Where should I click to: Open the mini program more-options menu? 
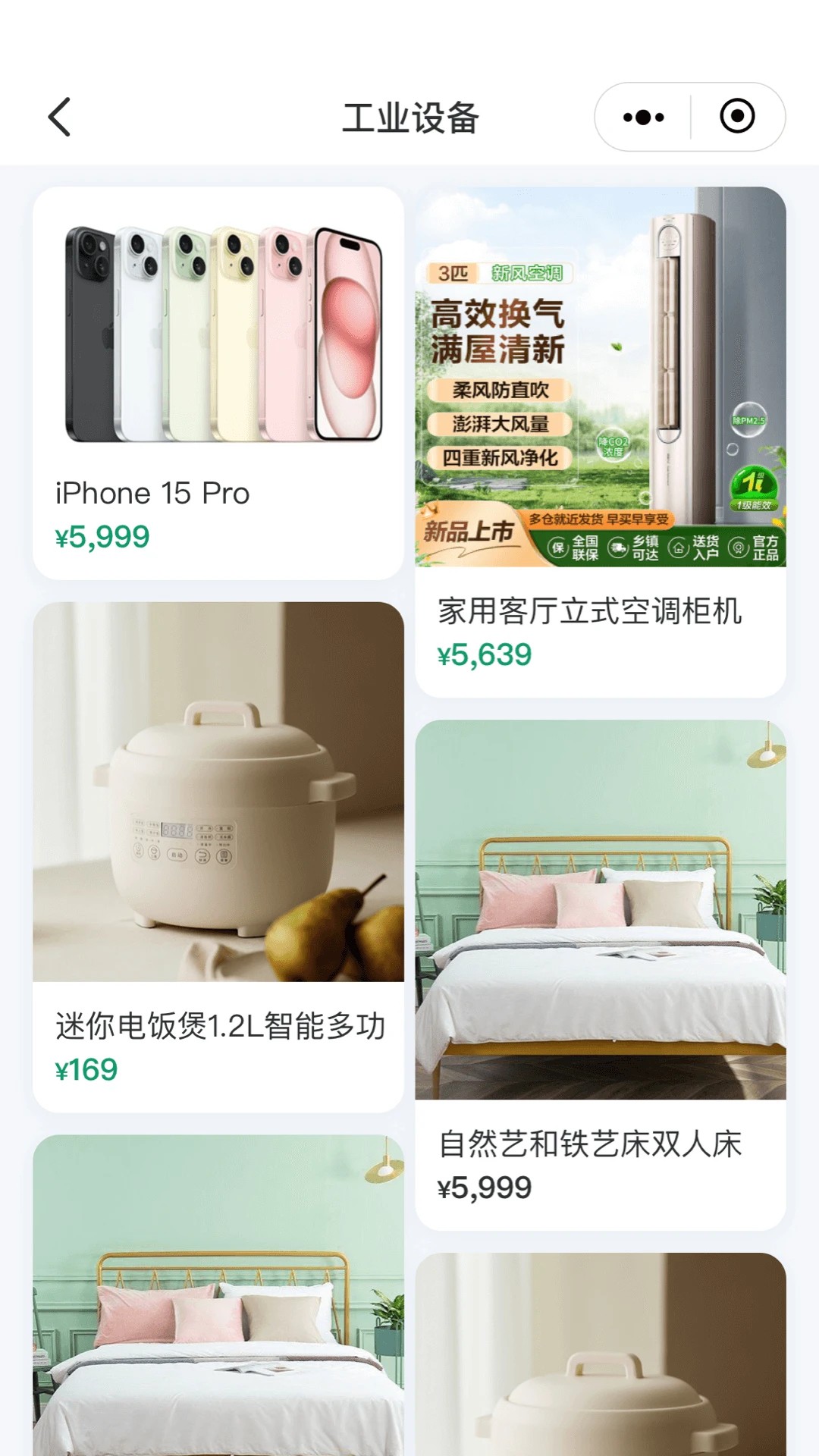pos(643,118)
